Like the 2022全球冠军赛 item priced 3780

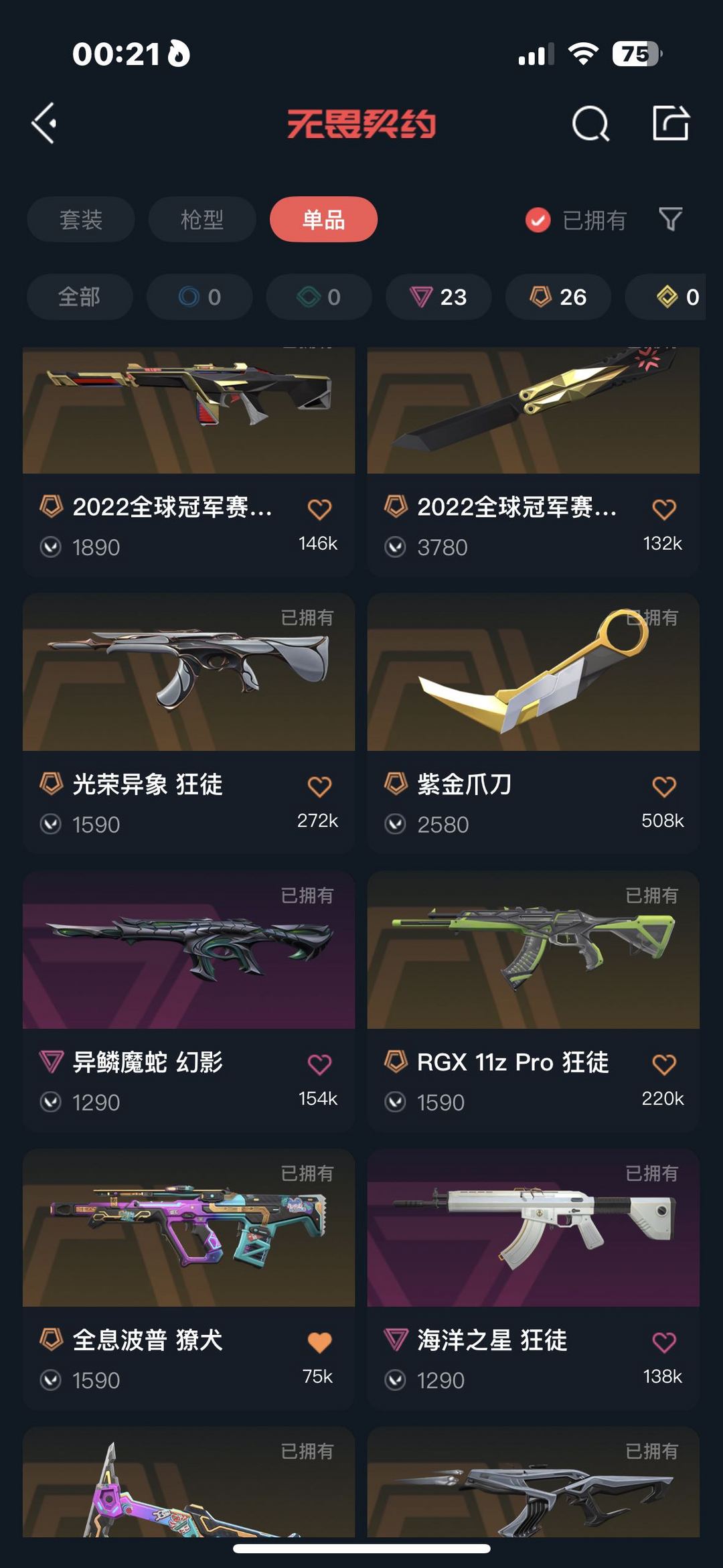pos(664,508)
